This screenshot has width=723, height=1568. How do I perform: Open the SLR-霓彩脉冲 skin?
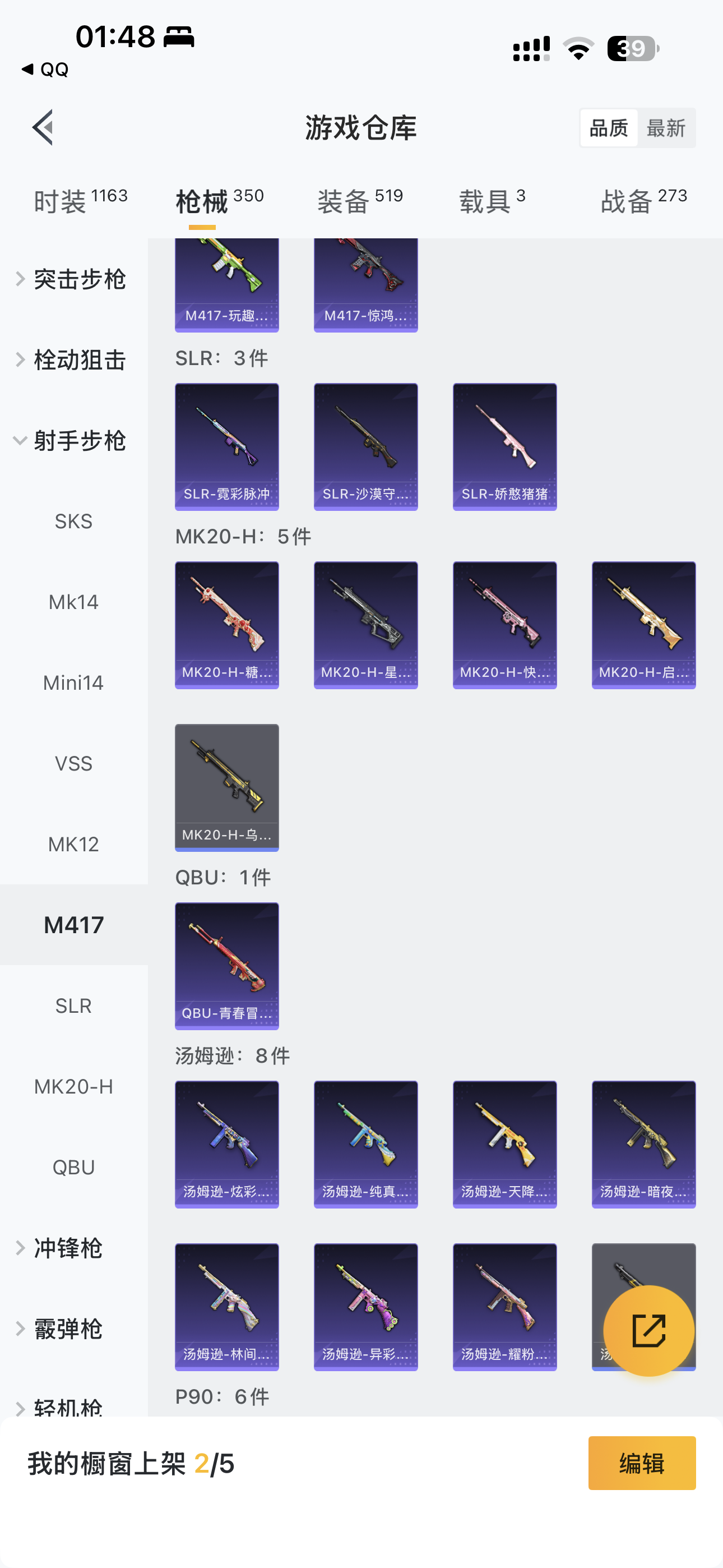227,447
